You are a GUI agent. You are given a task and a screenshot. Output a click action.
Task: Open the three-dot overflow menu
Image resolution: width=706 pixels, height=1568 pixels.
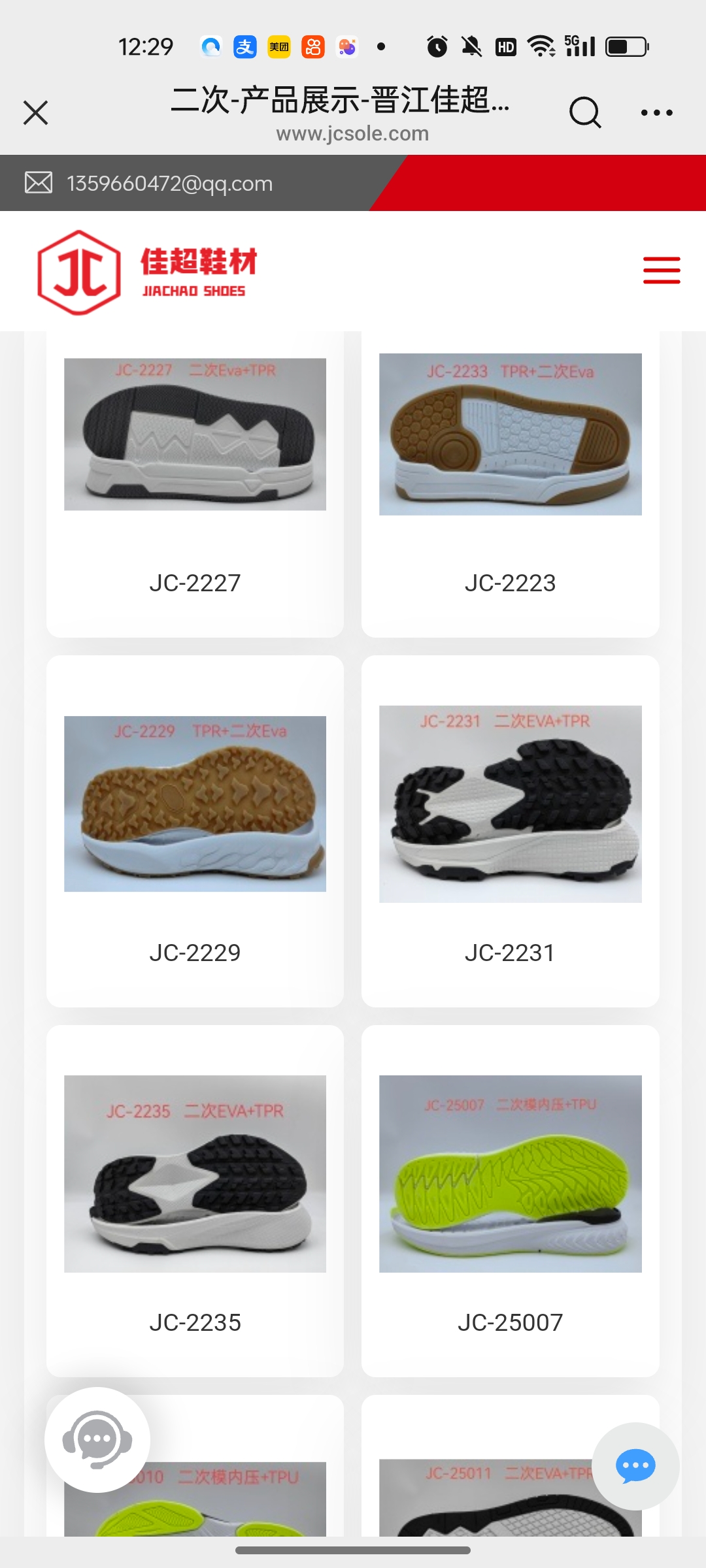[x=657, y=112]
